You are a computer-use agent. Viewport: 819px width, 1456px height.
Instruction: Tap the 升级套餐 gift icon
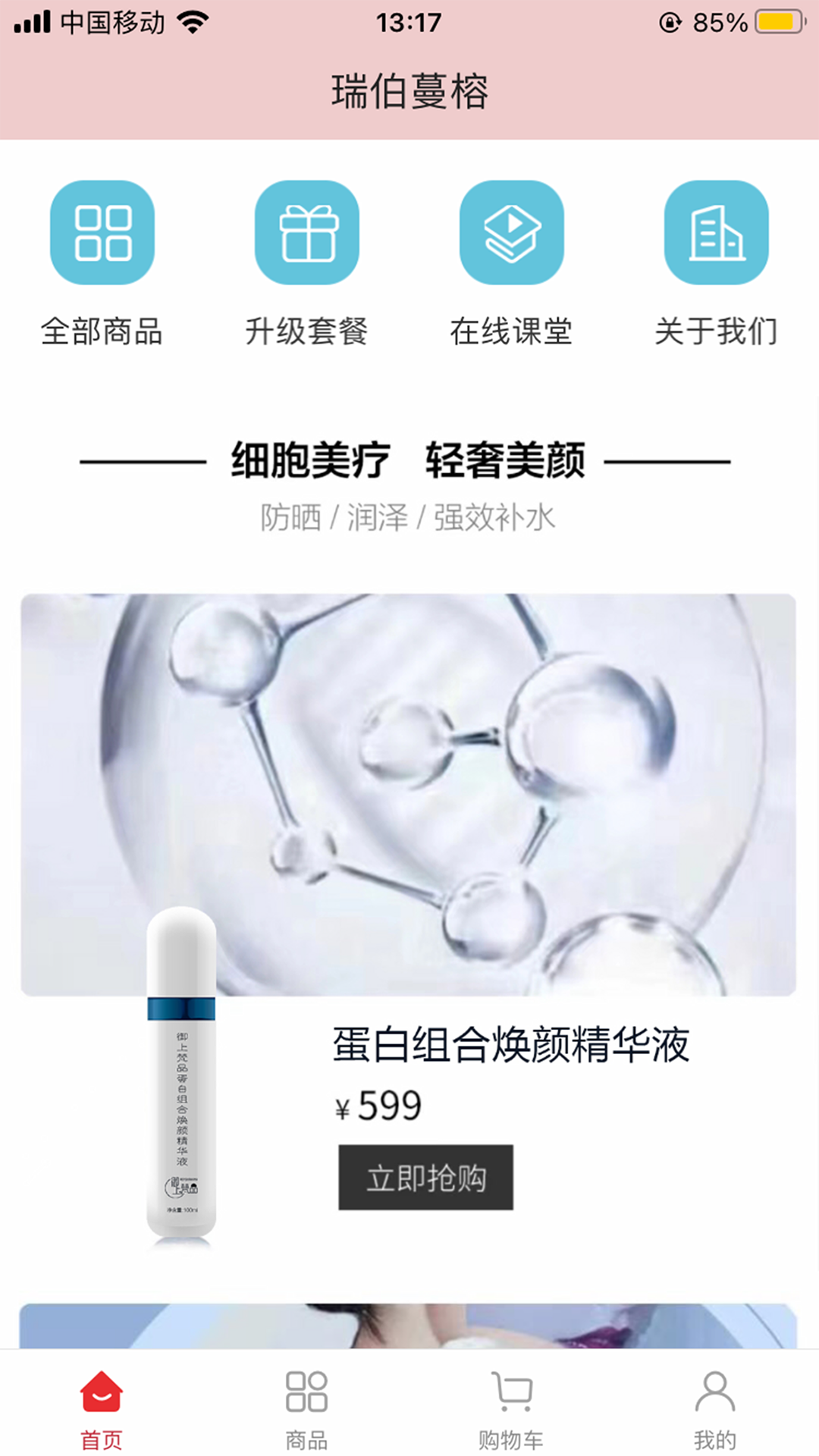pyautogui.click(x=307, y=234)
